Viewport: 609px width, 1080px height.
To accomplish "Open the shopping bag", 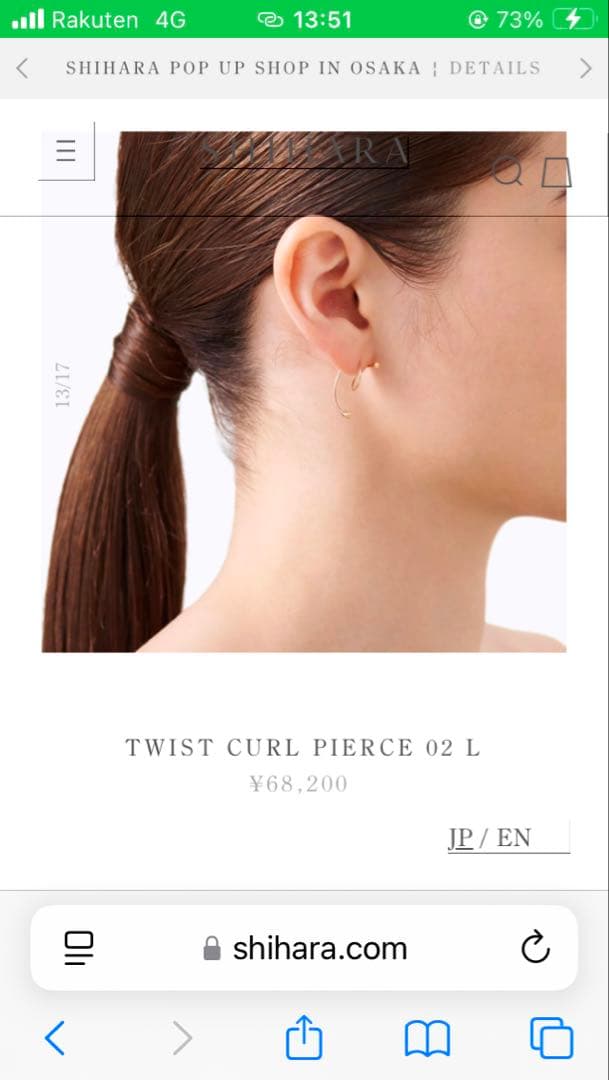I will tap(556, 173).
